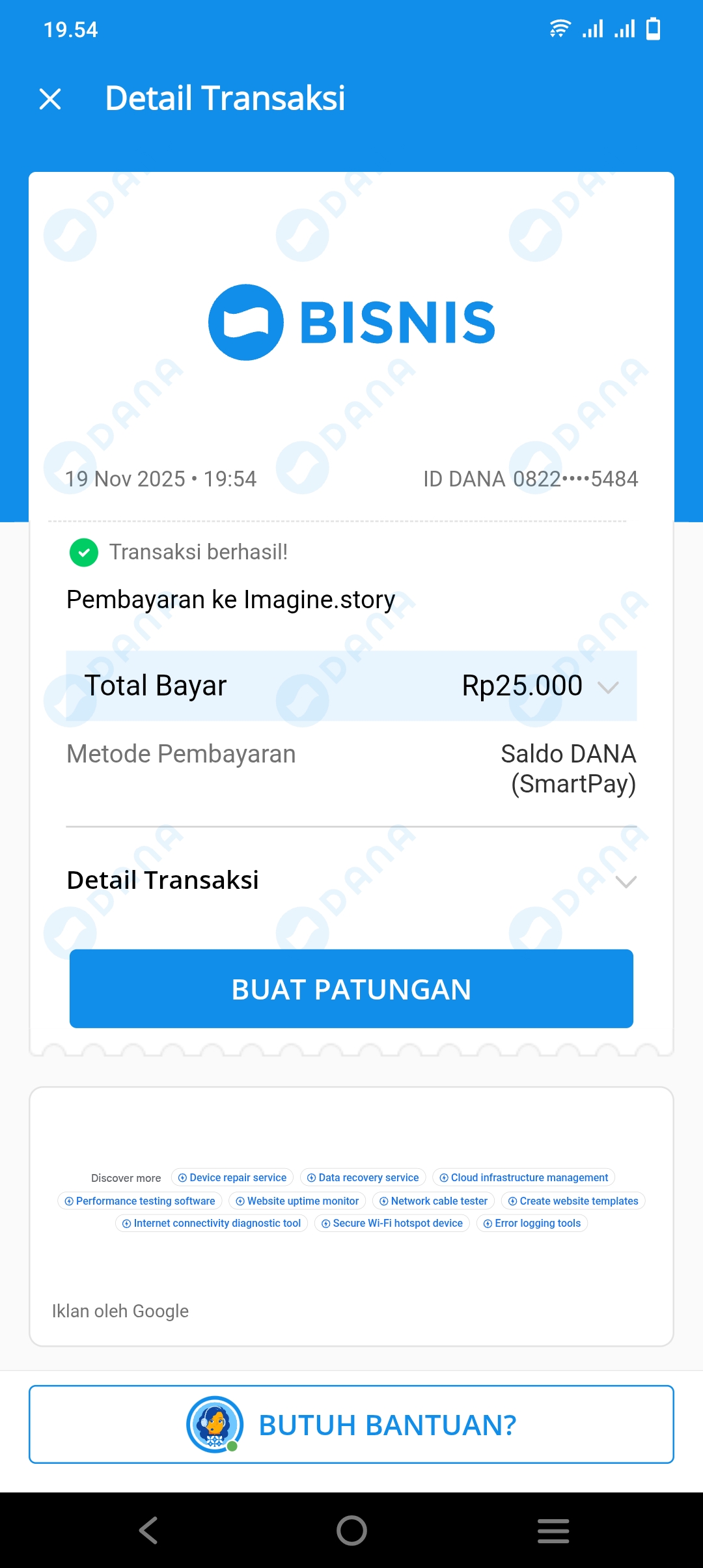Close the Detail Transaksi screen

tap(50, 99)
